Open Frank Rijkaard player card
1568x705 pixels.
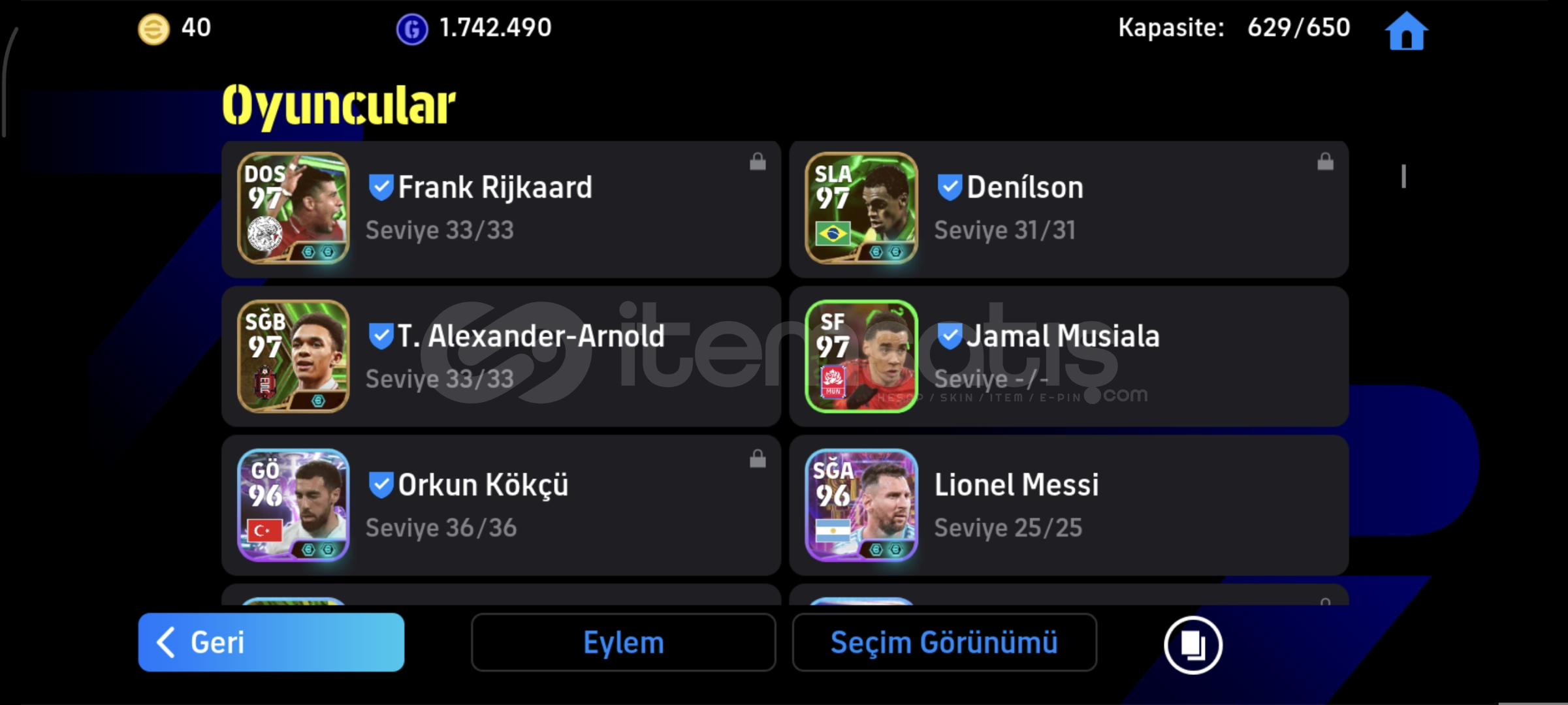pyautogui.click(x=501, y=209)
